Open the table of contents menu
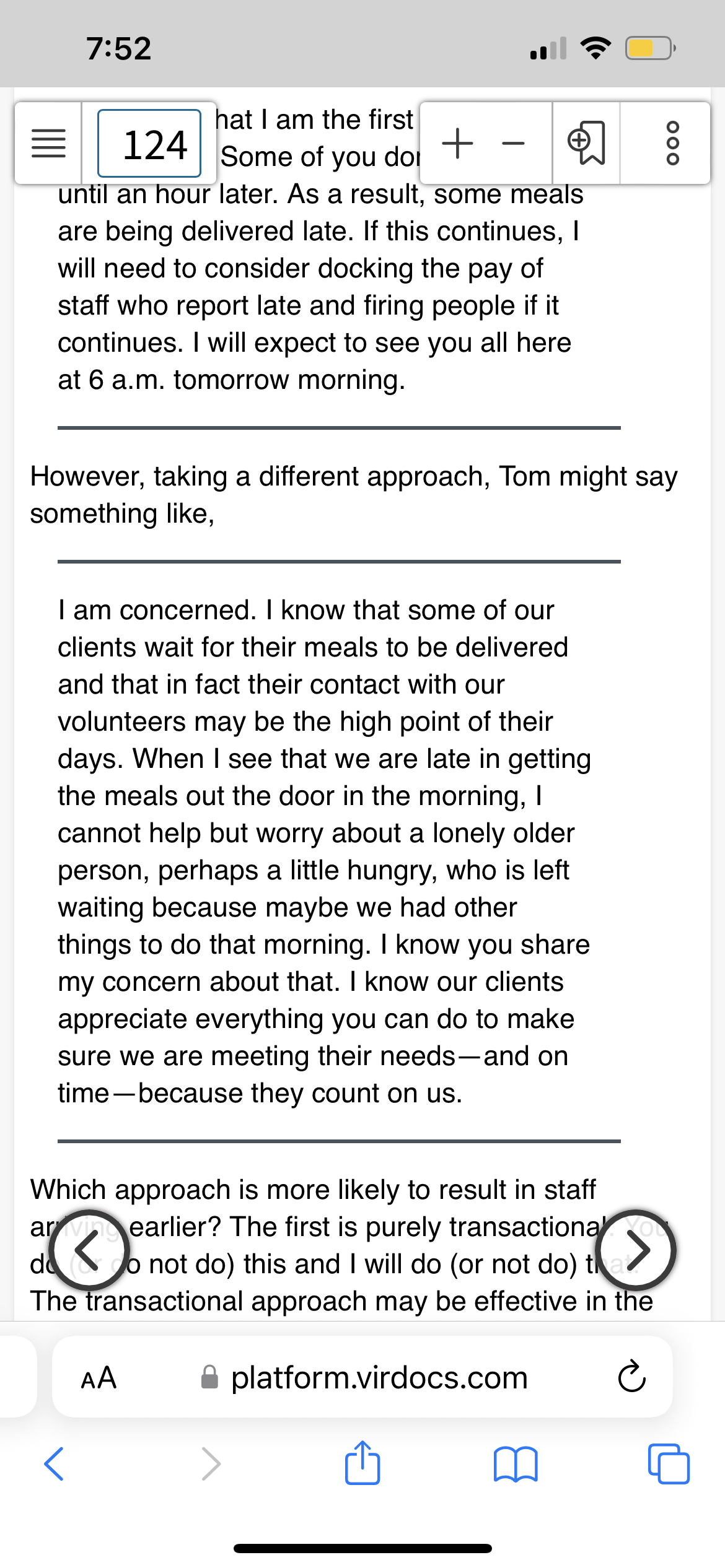Image resolution: width=725 pixels, height=1568 pixels. 48,144
